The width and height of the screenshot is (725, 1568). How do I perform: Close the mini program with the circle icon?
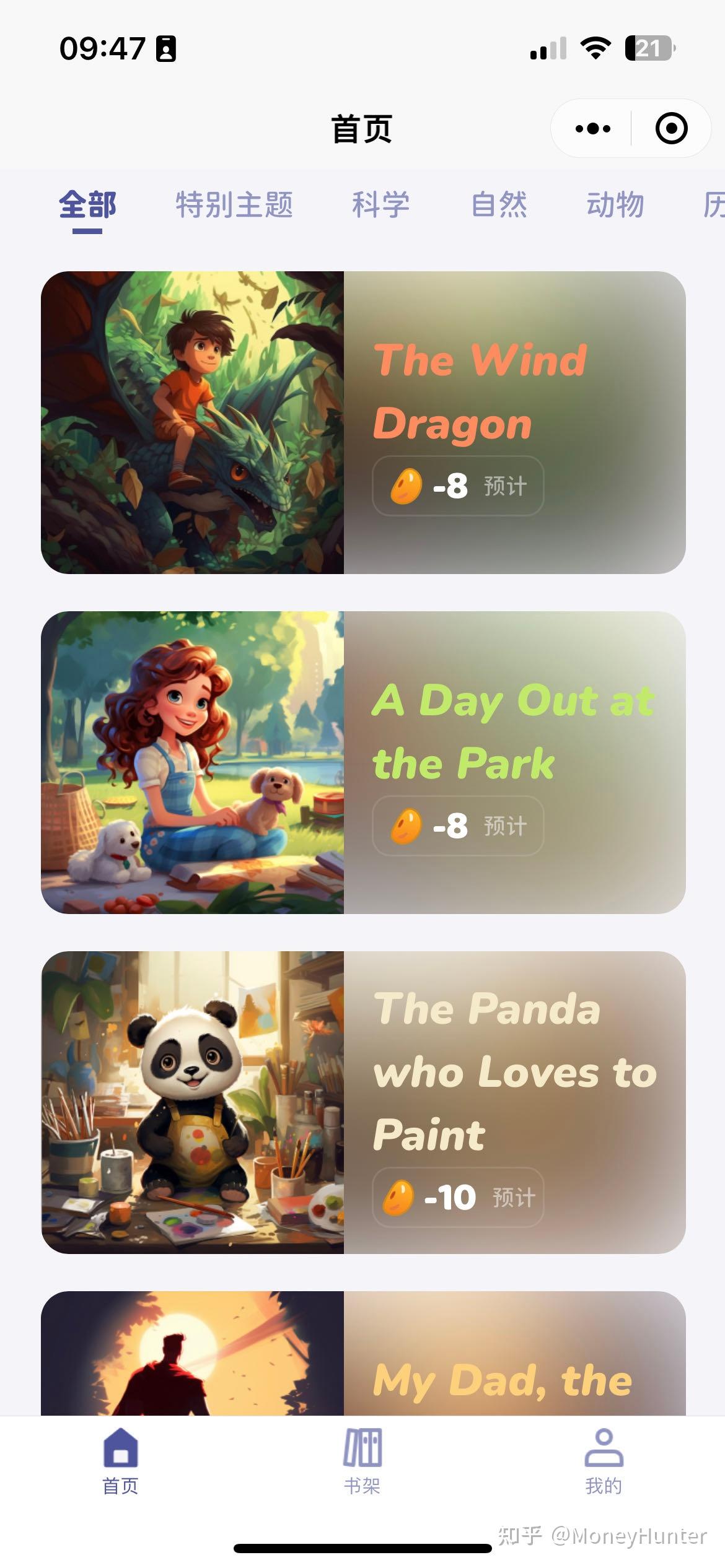click(671, 129)
